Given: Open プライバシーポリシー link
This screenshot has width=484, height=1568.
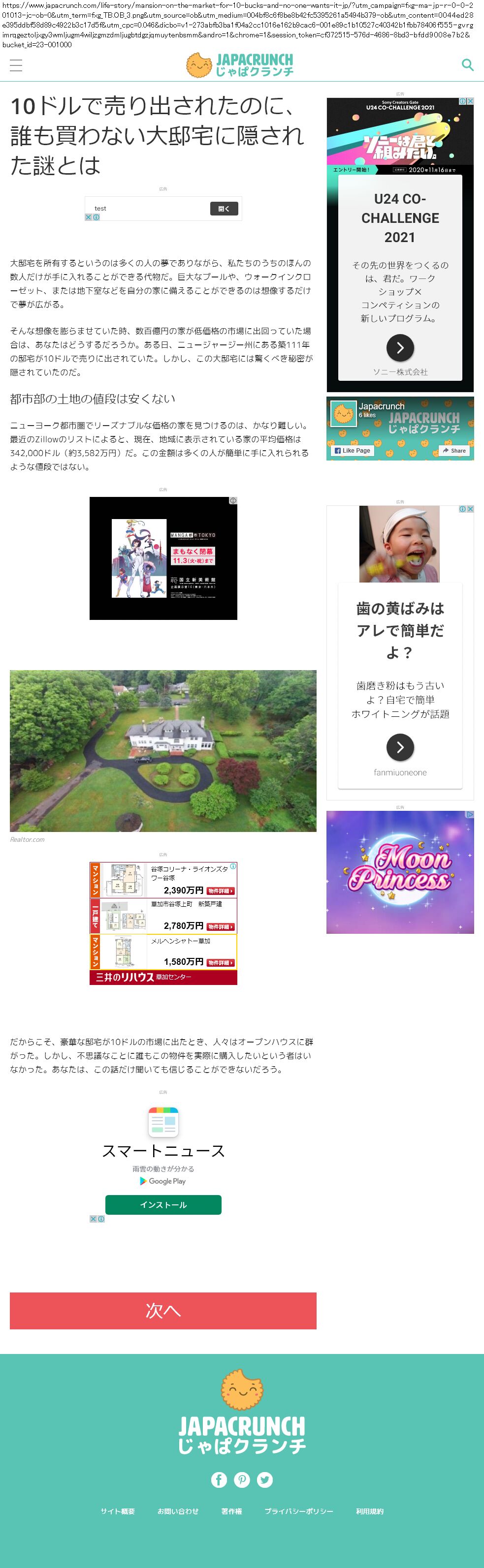Looking at the screenshot, I should (x=299, y=1511).
